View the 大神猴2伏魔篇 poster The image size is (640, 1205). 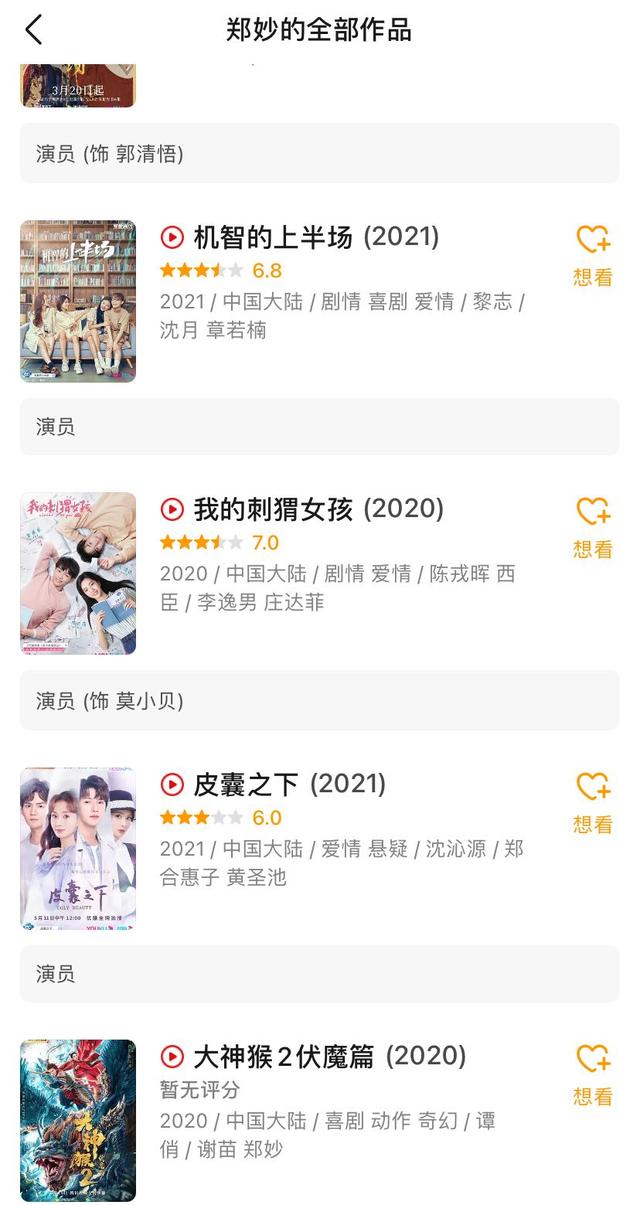tap(78, 1121)
